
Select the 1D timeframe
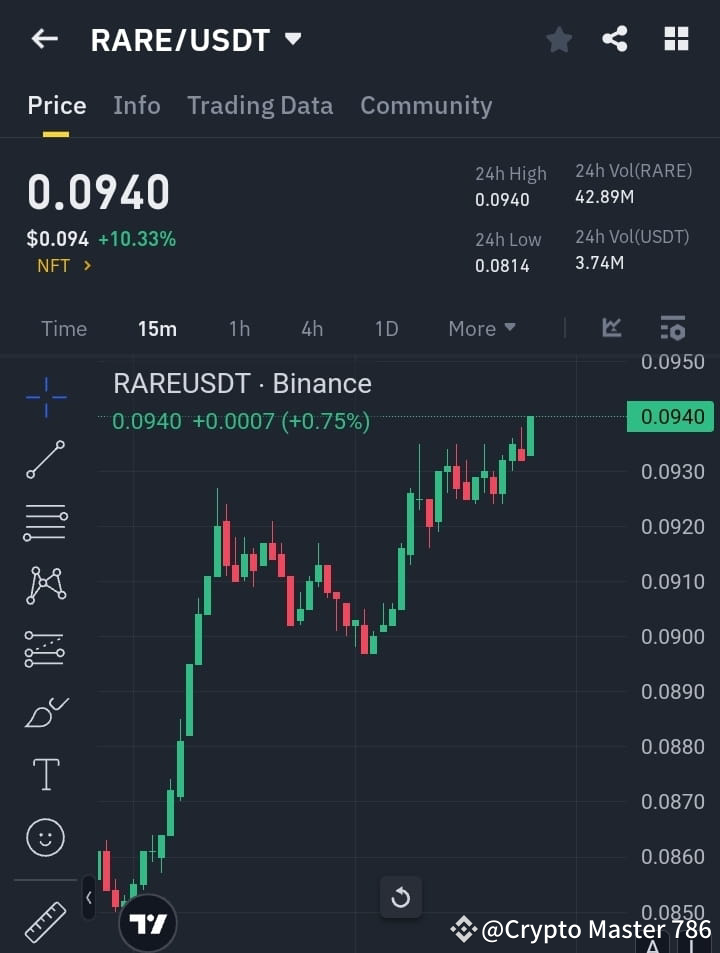coord(387,328)
